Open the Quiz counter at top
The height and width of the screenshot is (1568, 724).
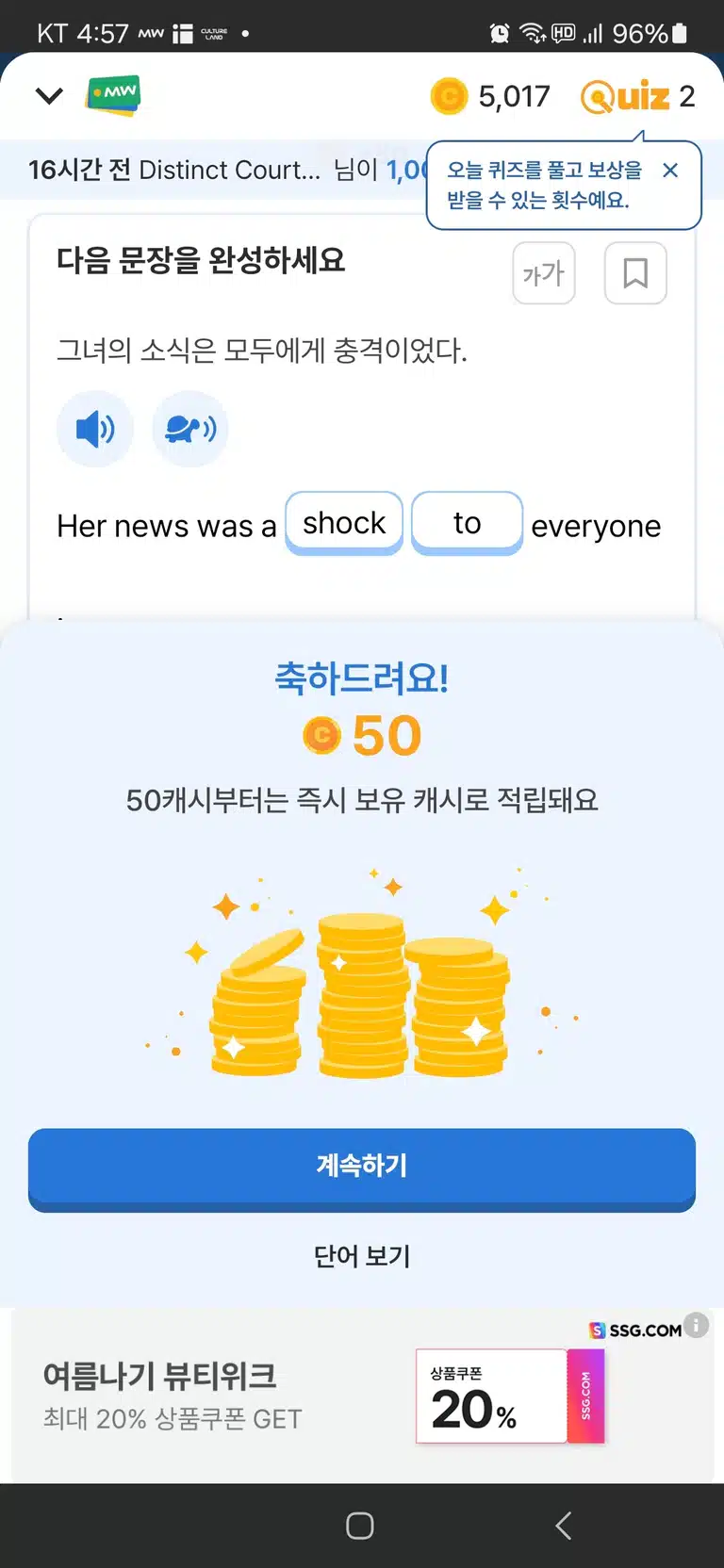(x=638, y=96)
